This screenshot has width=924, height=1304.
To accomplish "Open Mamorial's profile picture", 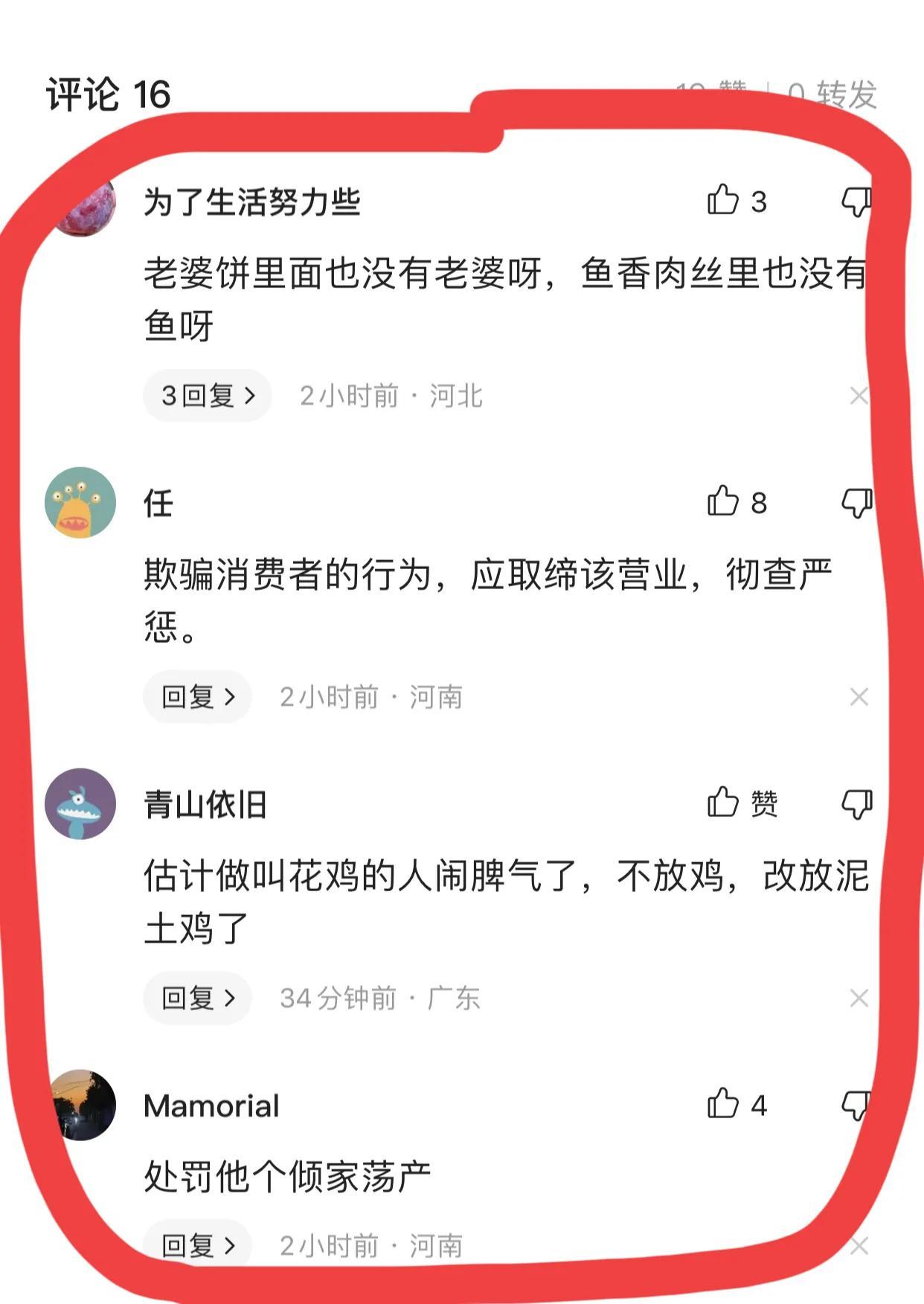I will click(x=83, y=1105).
